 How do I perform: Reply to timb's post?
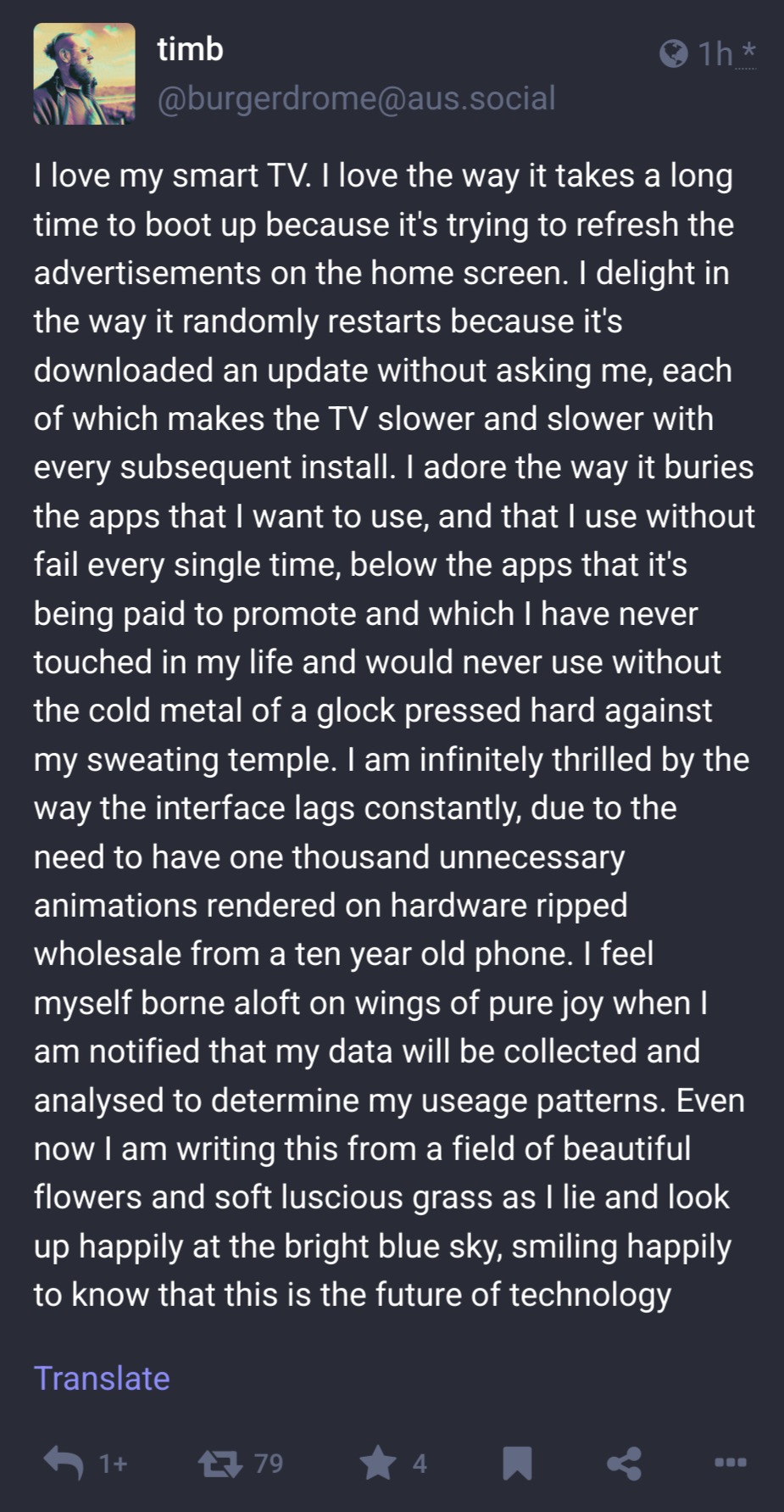pyautogui.click(x=64, y=1463)
